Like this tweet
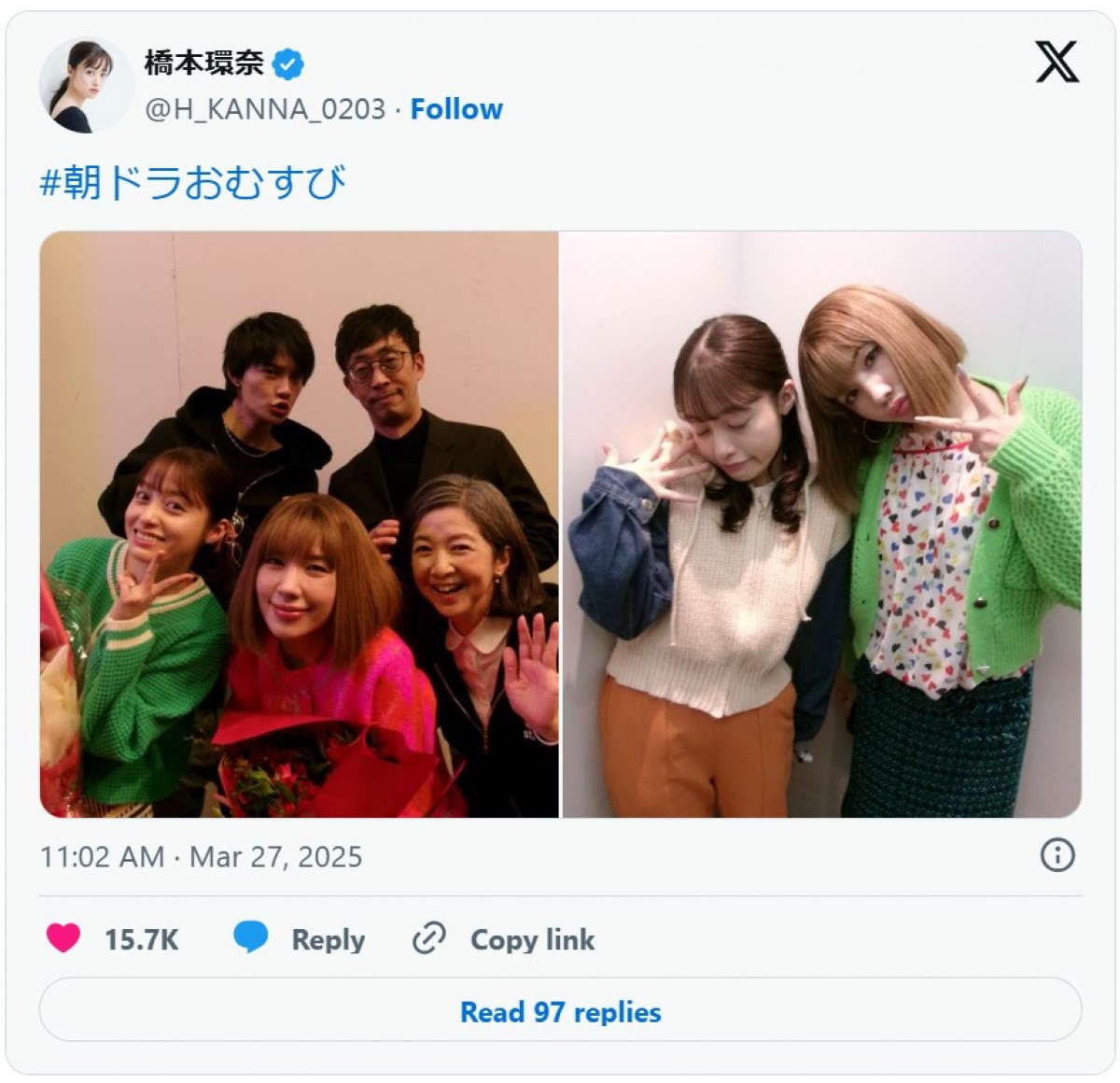 (x=63, y=938)
